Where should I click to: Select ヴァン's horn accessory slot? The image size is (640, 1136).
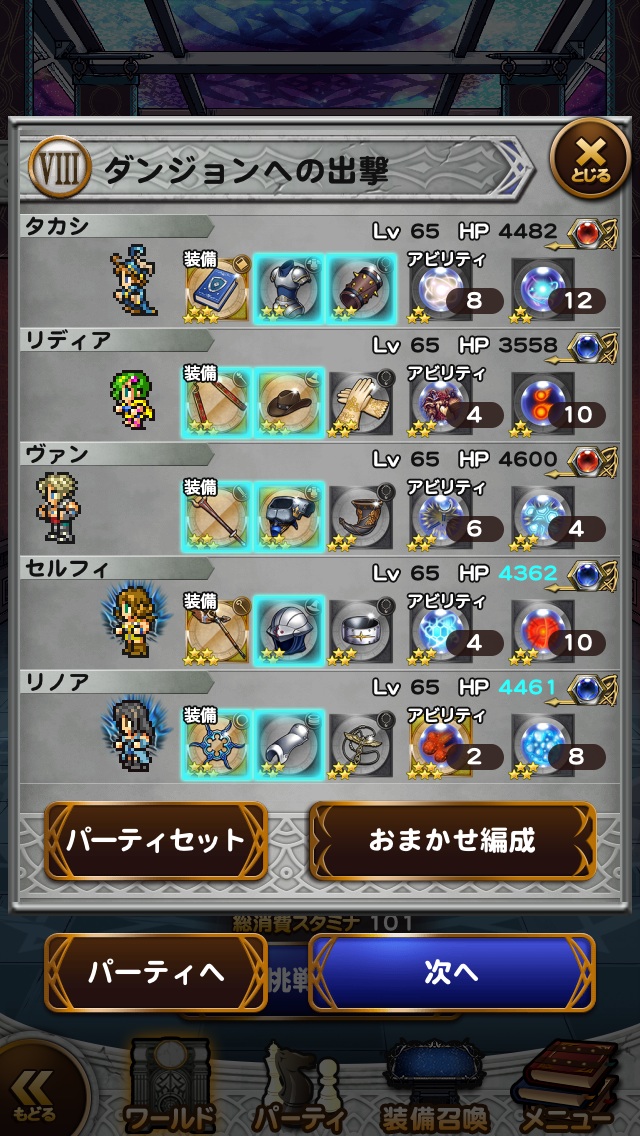[x=361, y=516]
